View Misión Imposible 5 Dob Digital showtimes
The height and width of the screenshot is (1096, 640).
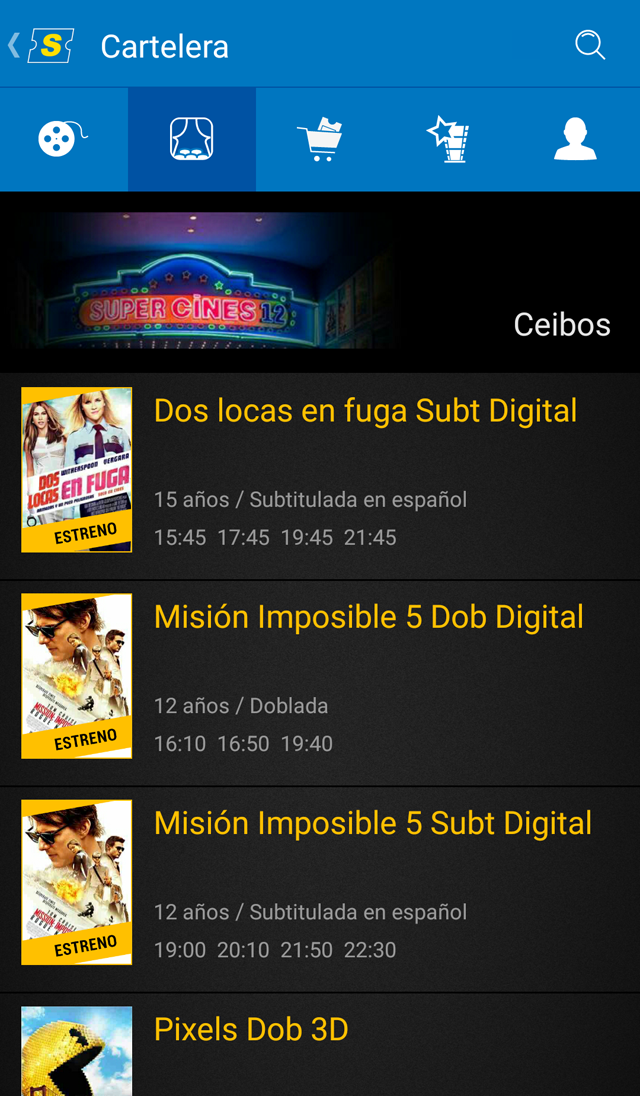tap(368, 617)
